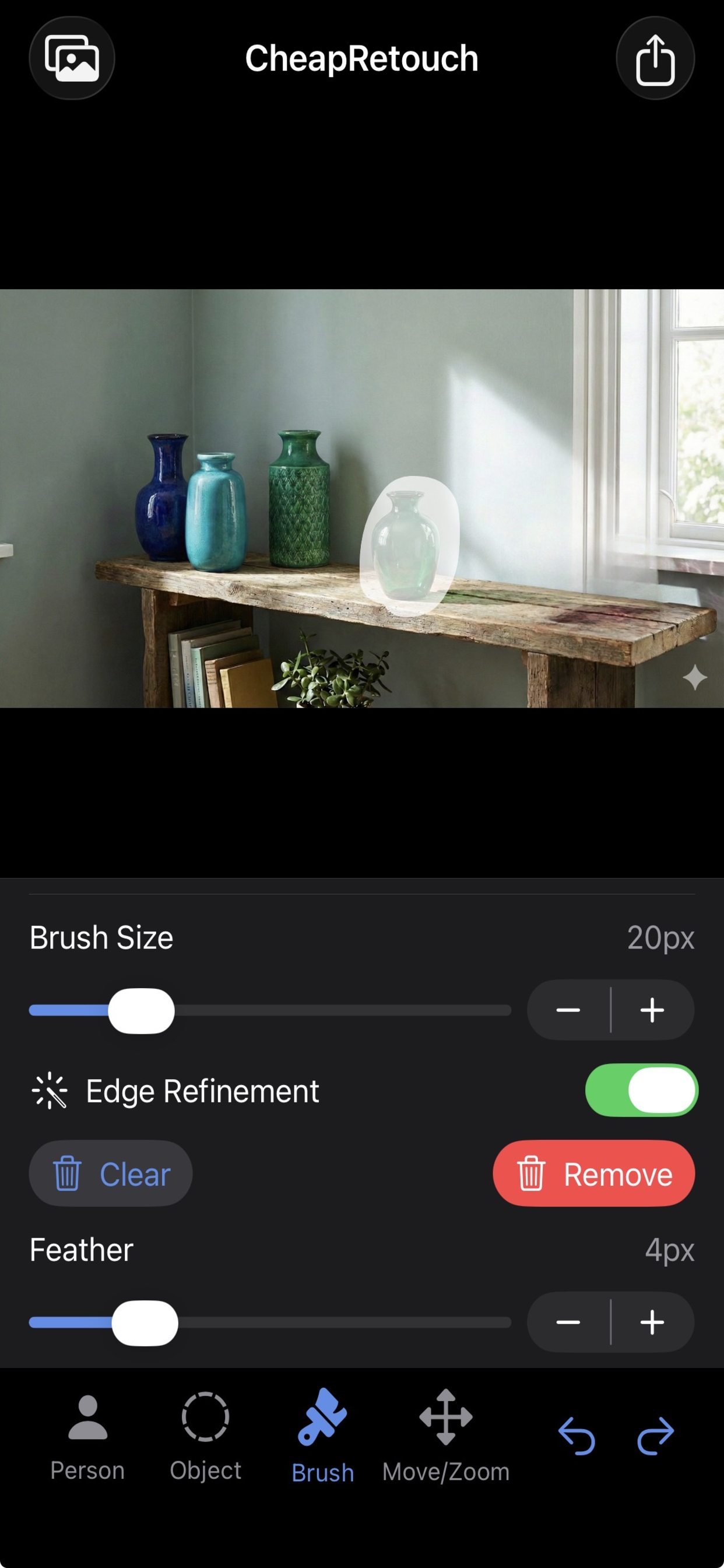Turn off Edge Refinement
Viewport: 724px width, 1568px height.
[641, 1090]
